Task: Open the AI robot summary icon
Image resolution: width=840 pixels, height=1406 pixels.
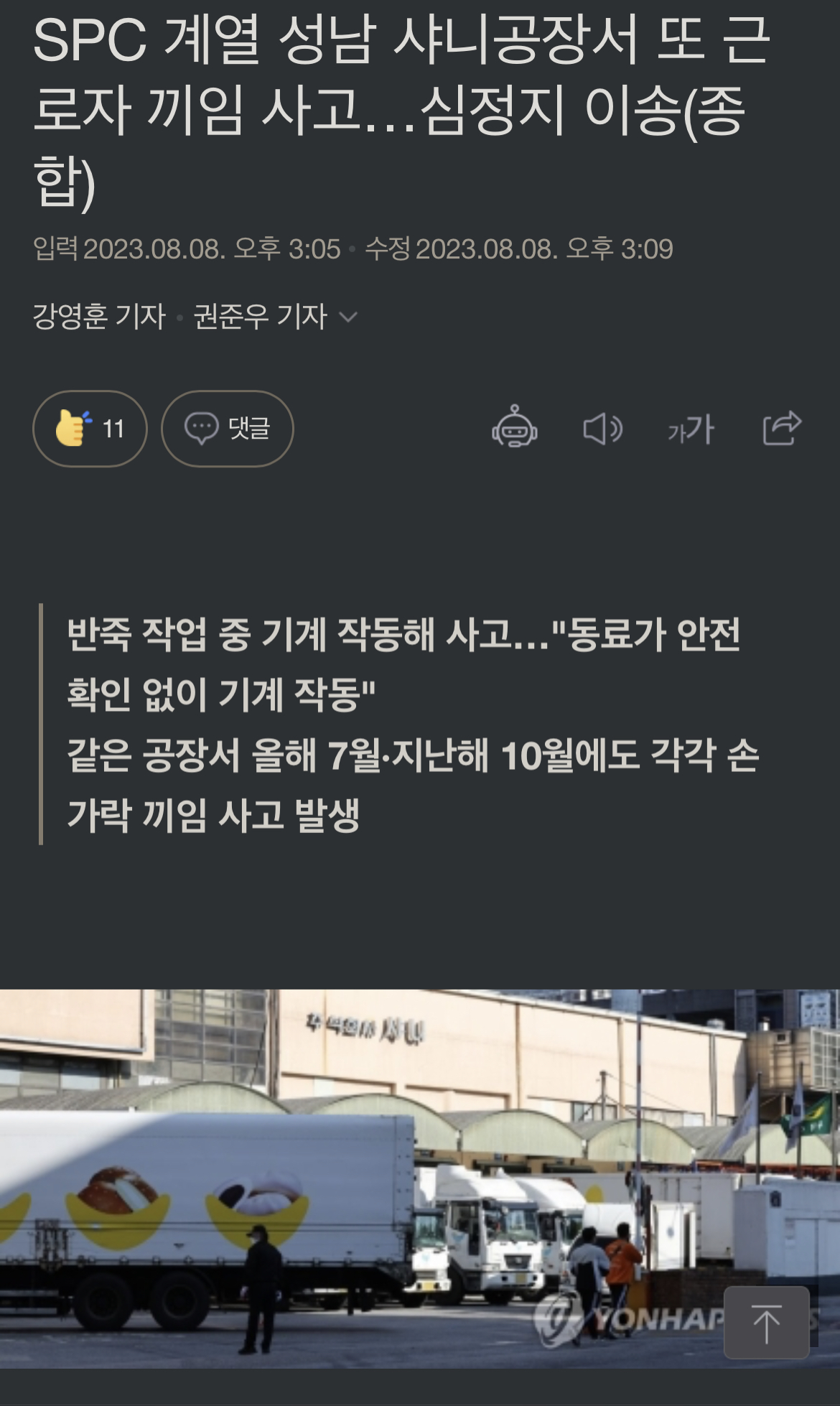Action: [x=514, y=428]
